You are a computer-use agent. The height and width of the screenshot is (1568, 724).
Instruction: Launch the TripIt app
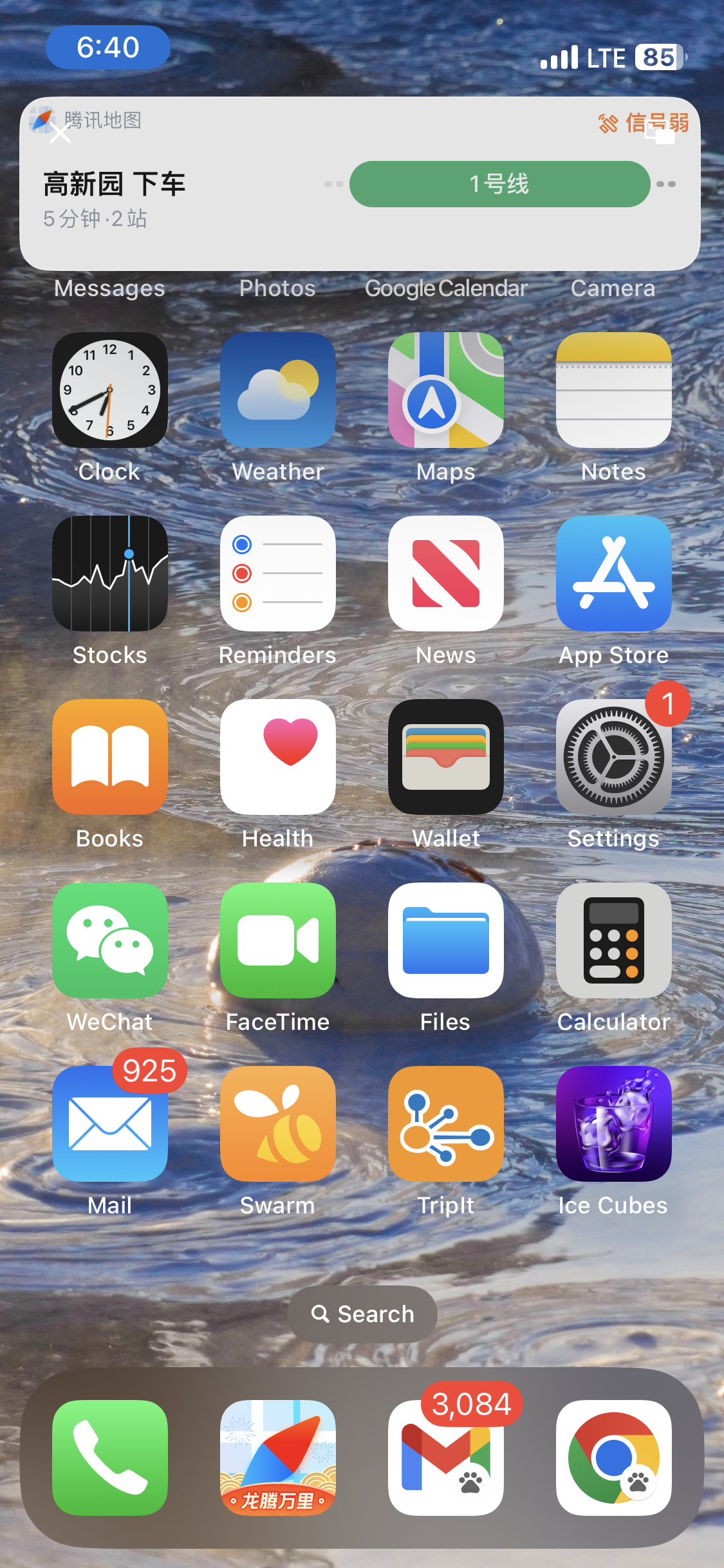tap(446, 1124)
